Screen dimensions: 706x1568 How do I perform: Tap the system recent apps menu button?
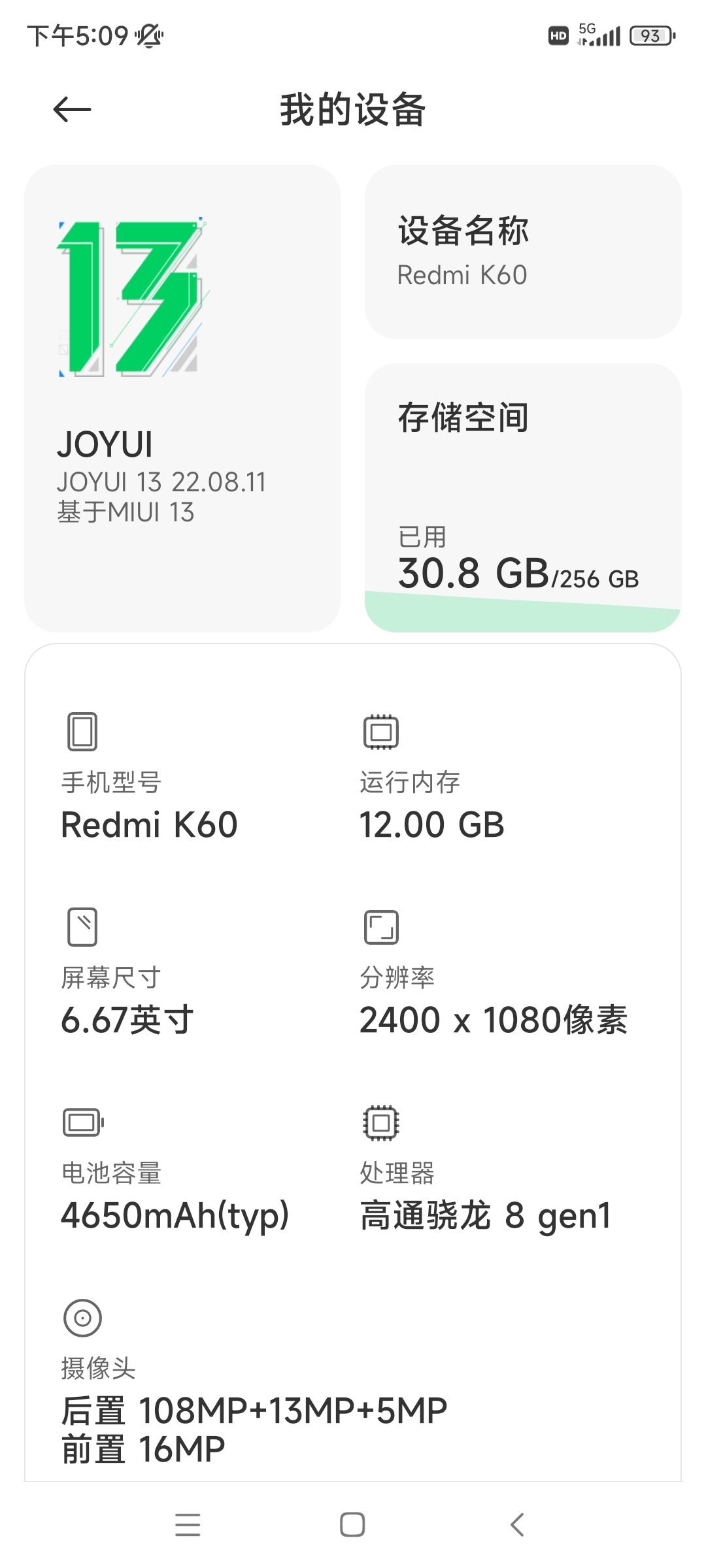coord(188,1525)
